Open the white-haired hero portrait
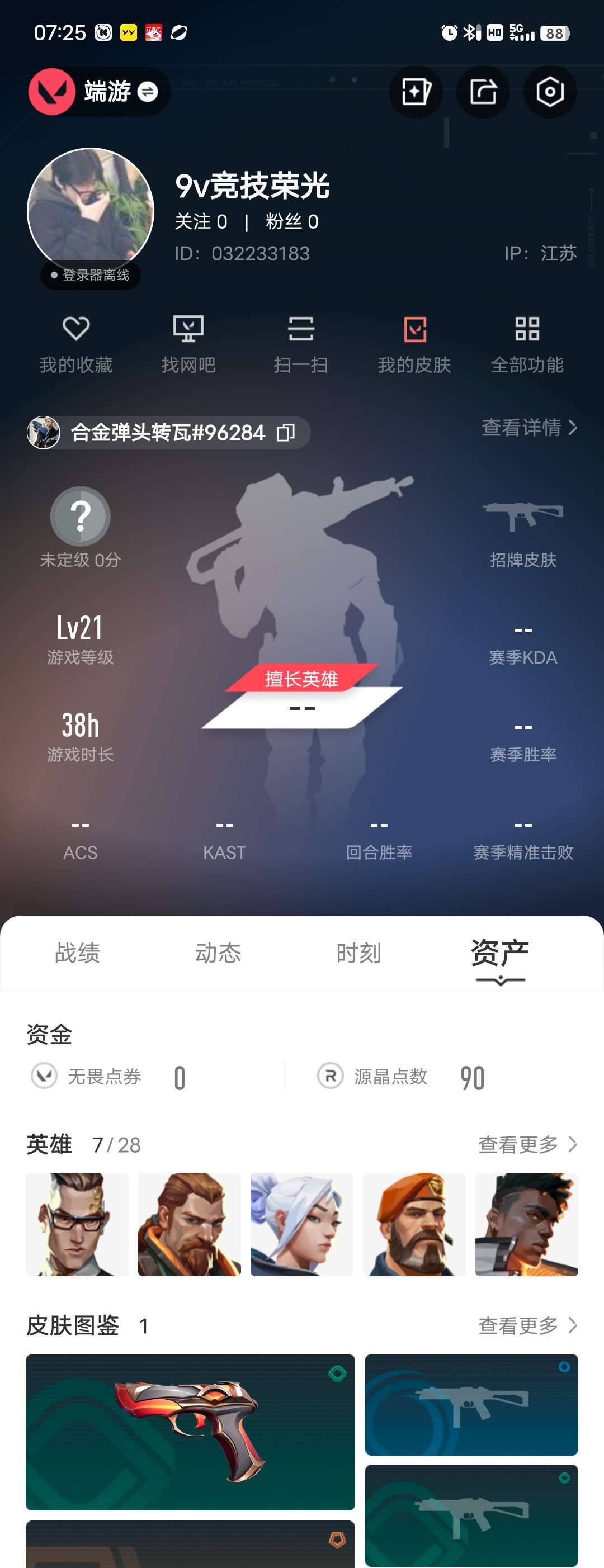 coord(301,1224)
